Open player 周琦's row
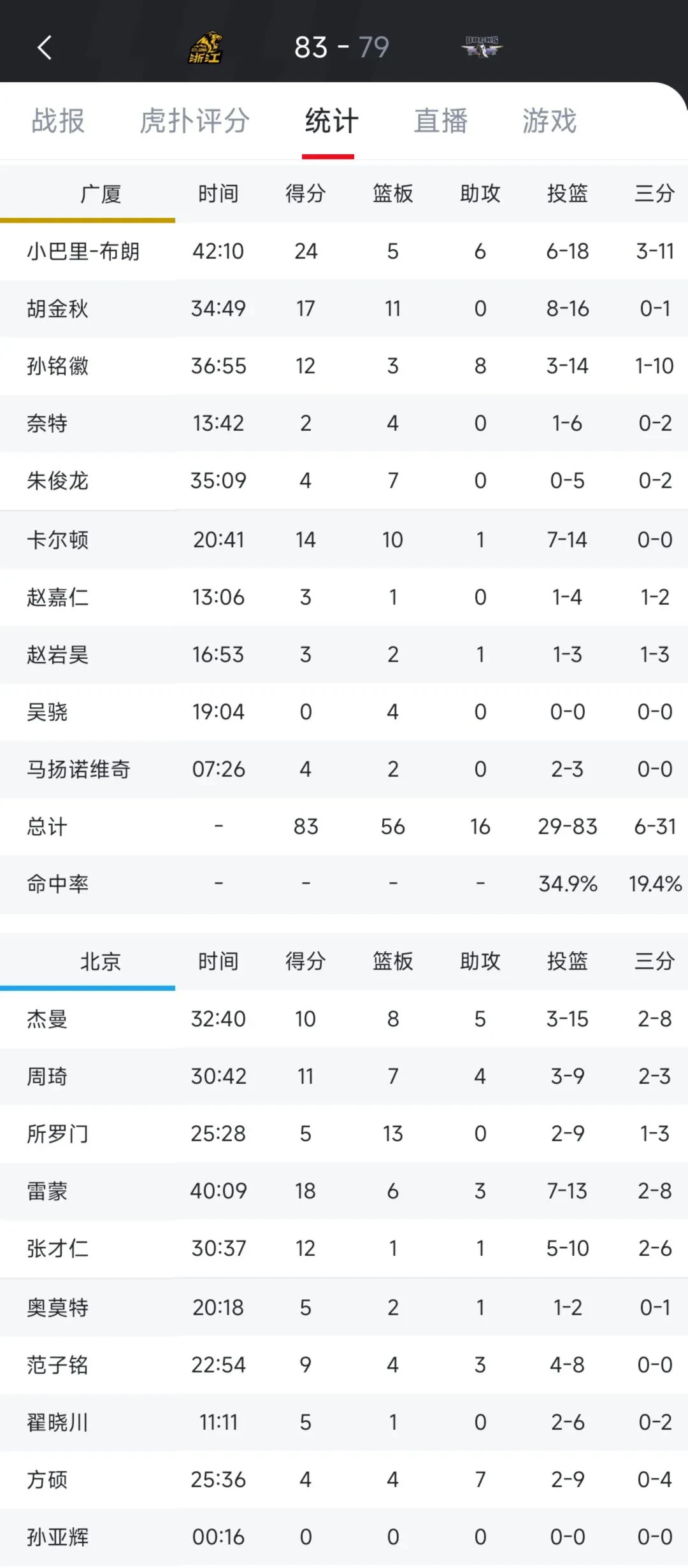688x1568 pixels. click(x=47, y=1077)
